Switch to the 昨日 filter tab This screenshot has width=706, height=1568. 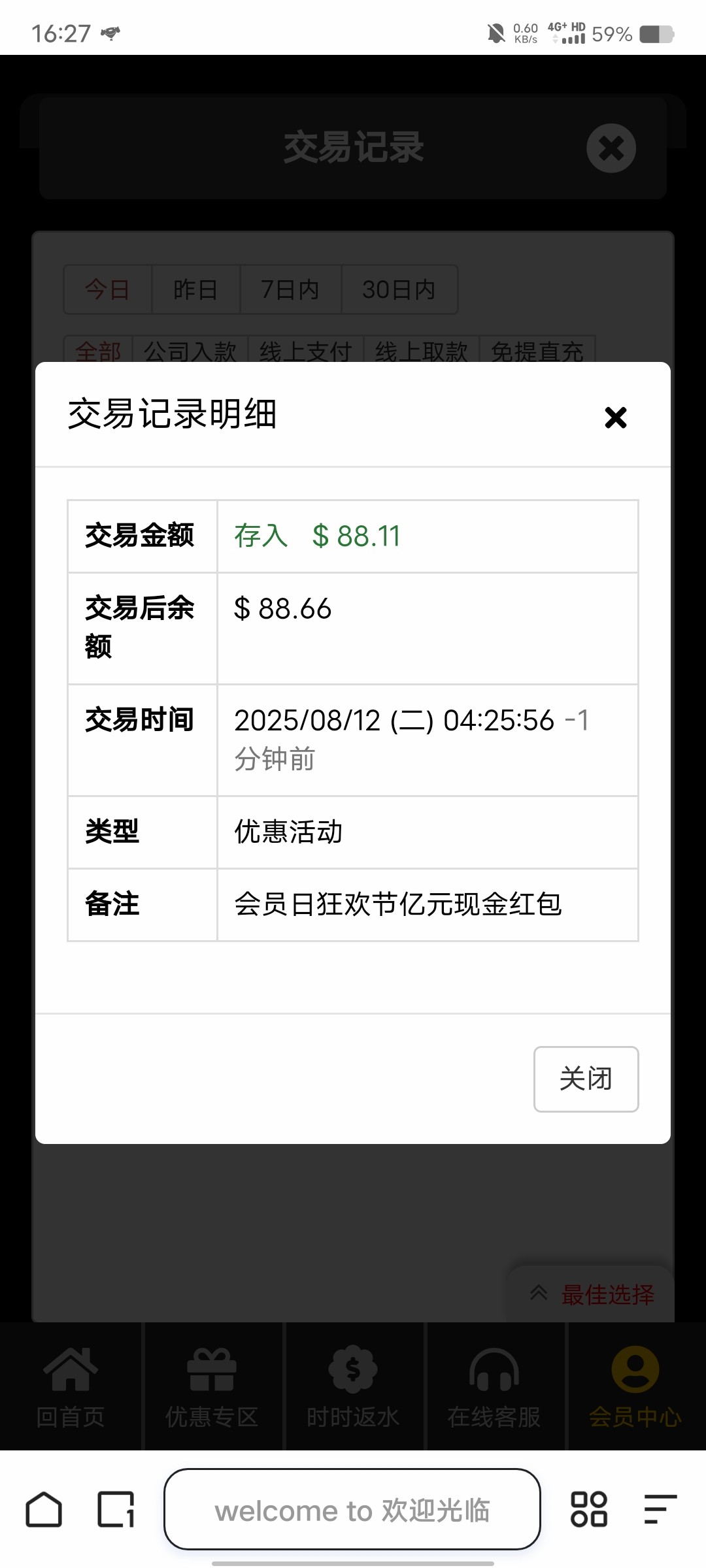(x=195, y=289)
